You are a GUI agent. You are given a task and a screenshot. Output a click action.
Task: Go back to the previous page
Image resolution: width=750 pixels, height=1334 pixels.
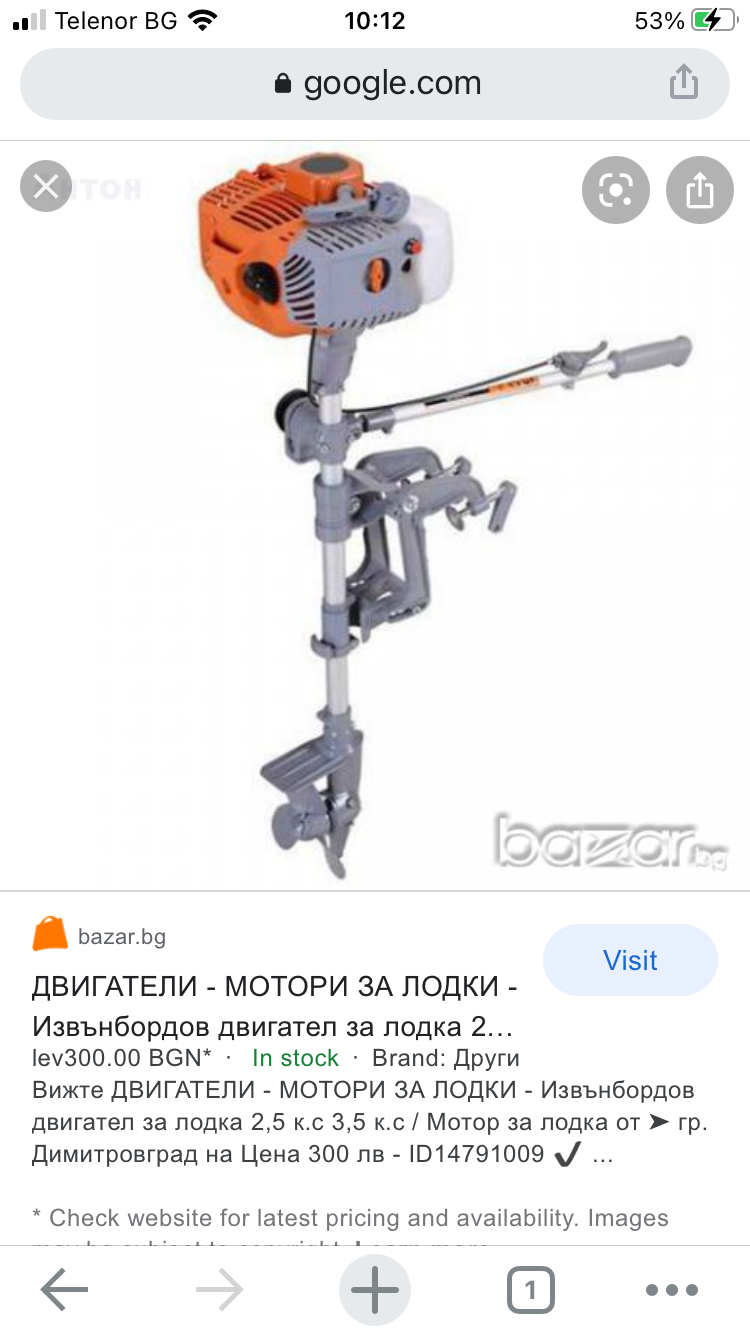tap(65, 1290)
